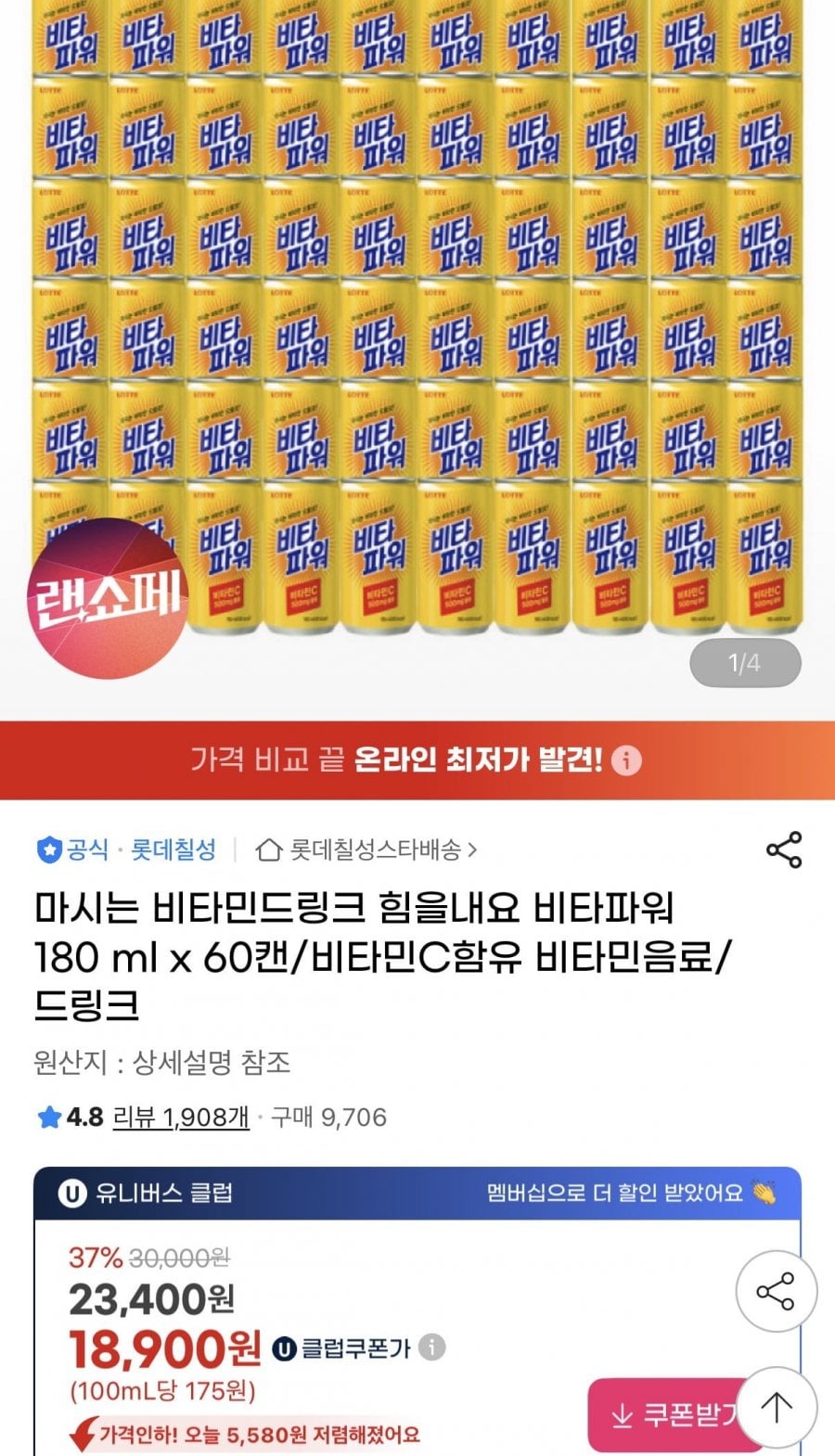
Task: Tap the info icon beside 온라인 최저가 발견
Action: point(628,762)
